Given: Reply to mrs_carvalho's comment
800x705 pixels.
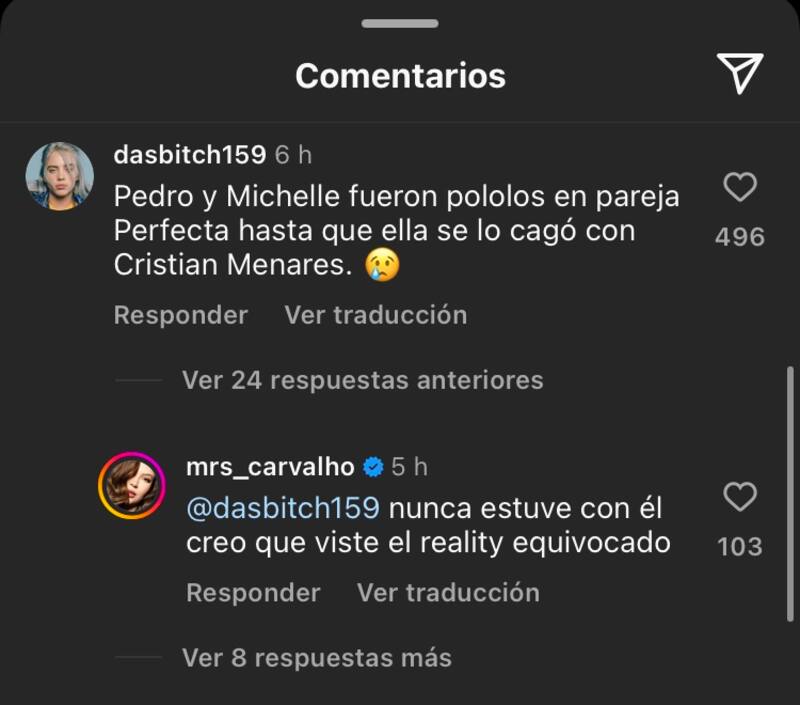Looking at the screenshot, I should click(x=253, y=592).
